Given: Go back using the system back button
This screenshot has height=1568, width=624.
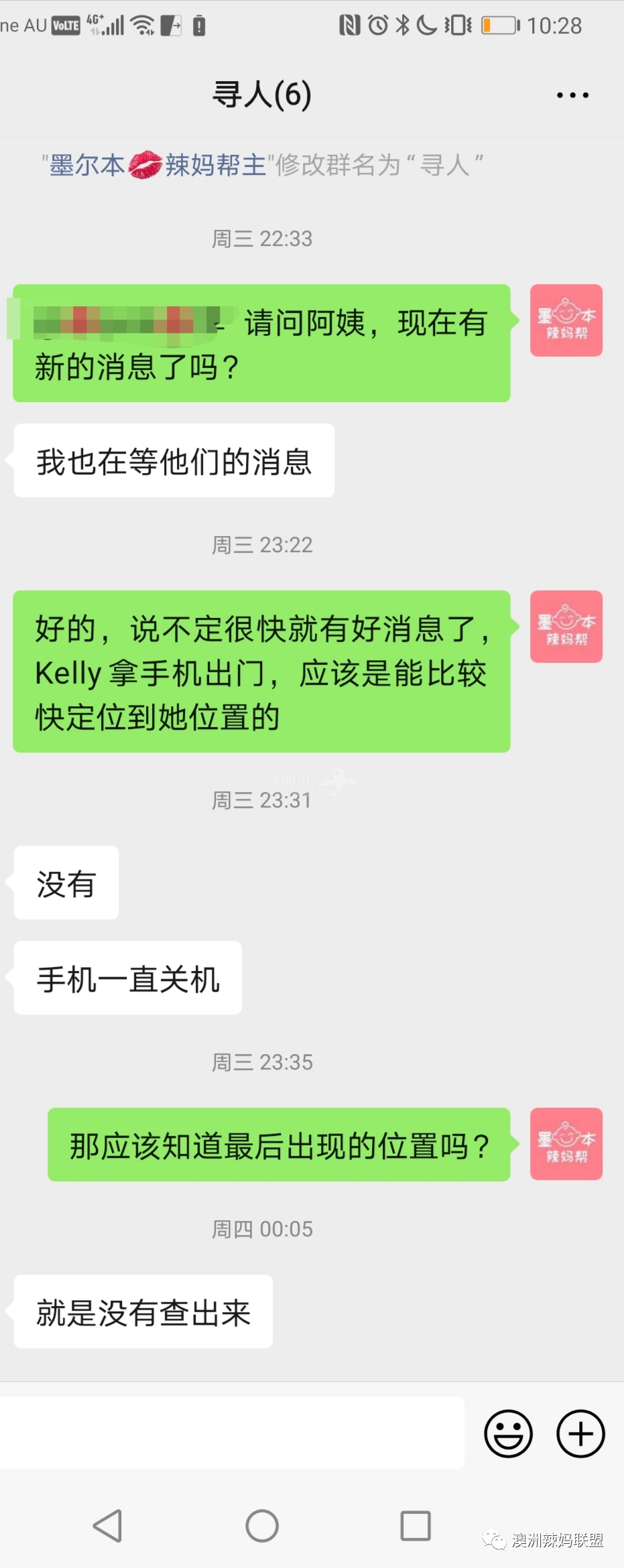Looking at the screenshot, I should coord(107,1526).
